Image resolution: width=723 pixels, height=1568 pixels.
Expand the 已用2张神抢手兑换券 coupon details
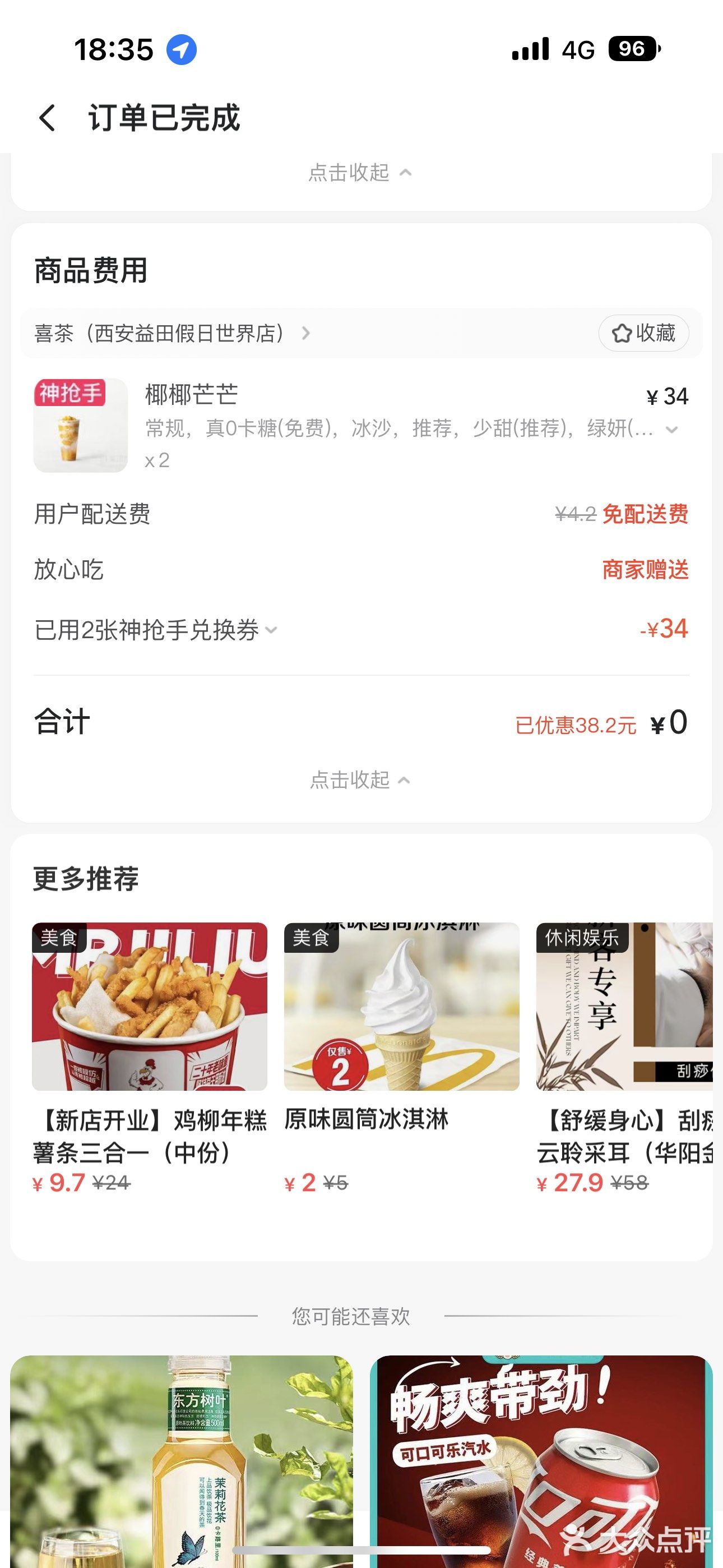pos(270,630)
